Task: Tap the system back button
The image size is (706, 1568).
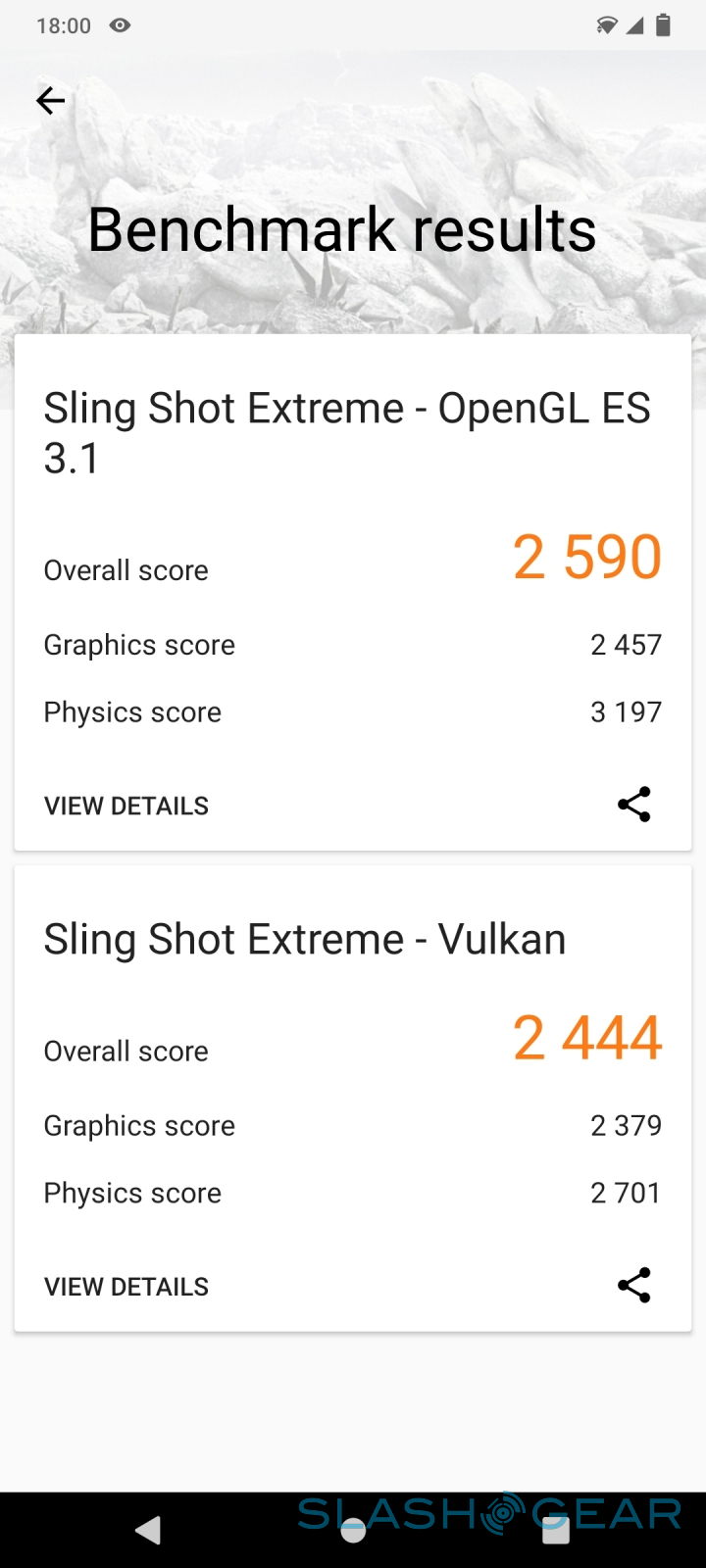Action: point(149,1530)
